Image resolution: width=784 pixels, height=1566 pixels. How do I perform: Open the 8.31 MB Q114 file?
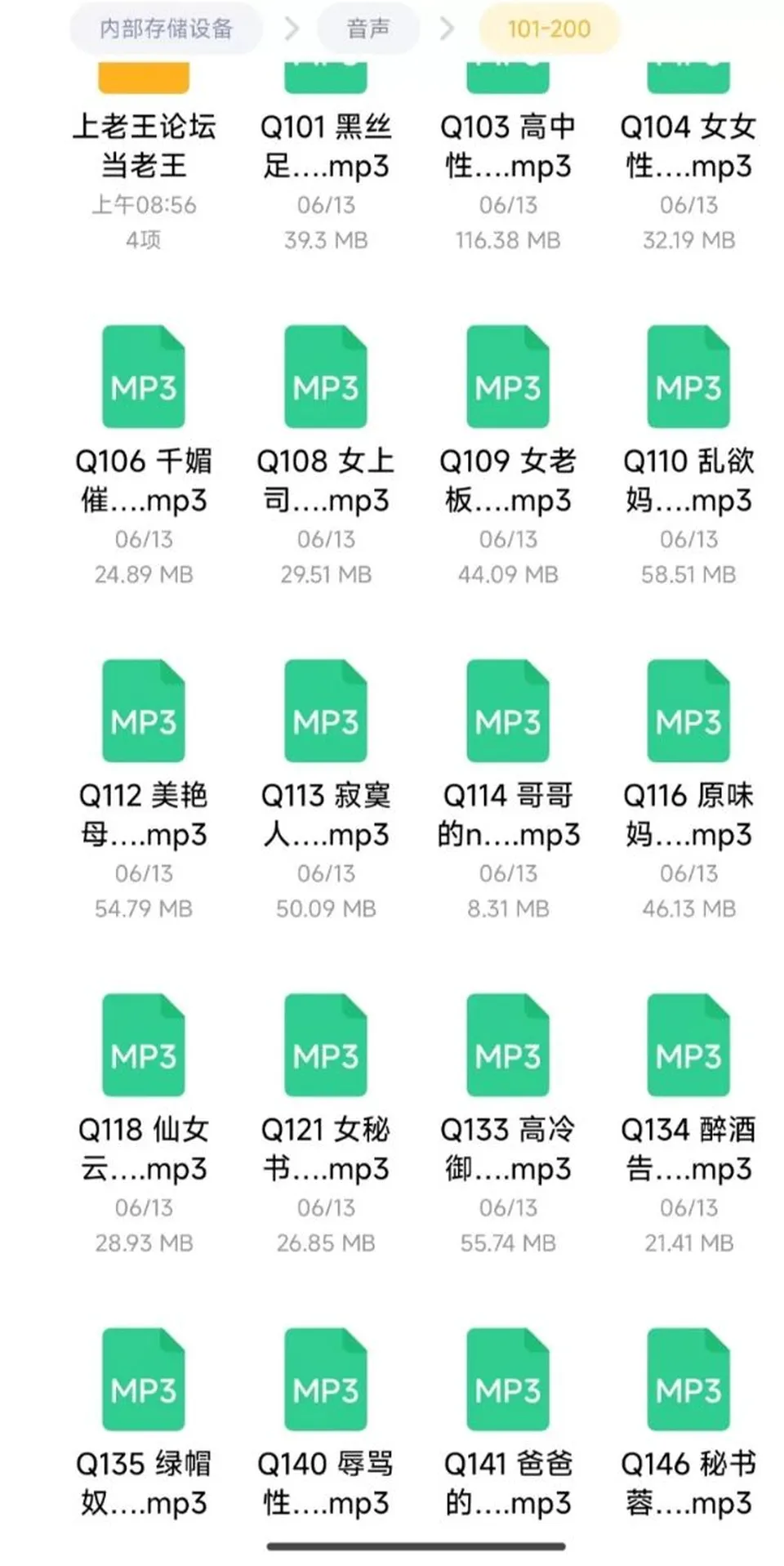[508, 790]
